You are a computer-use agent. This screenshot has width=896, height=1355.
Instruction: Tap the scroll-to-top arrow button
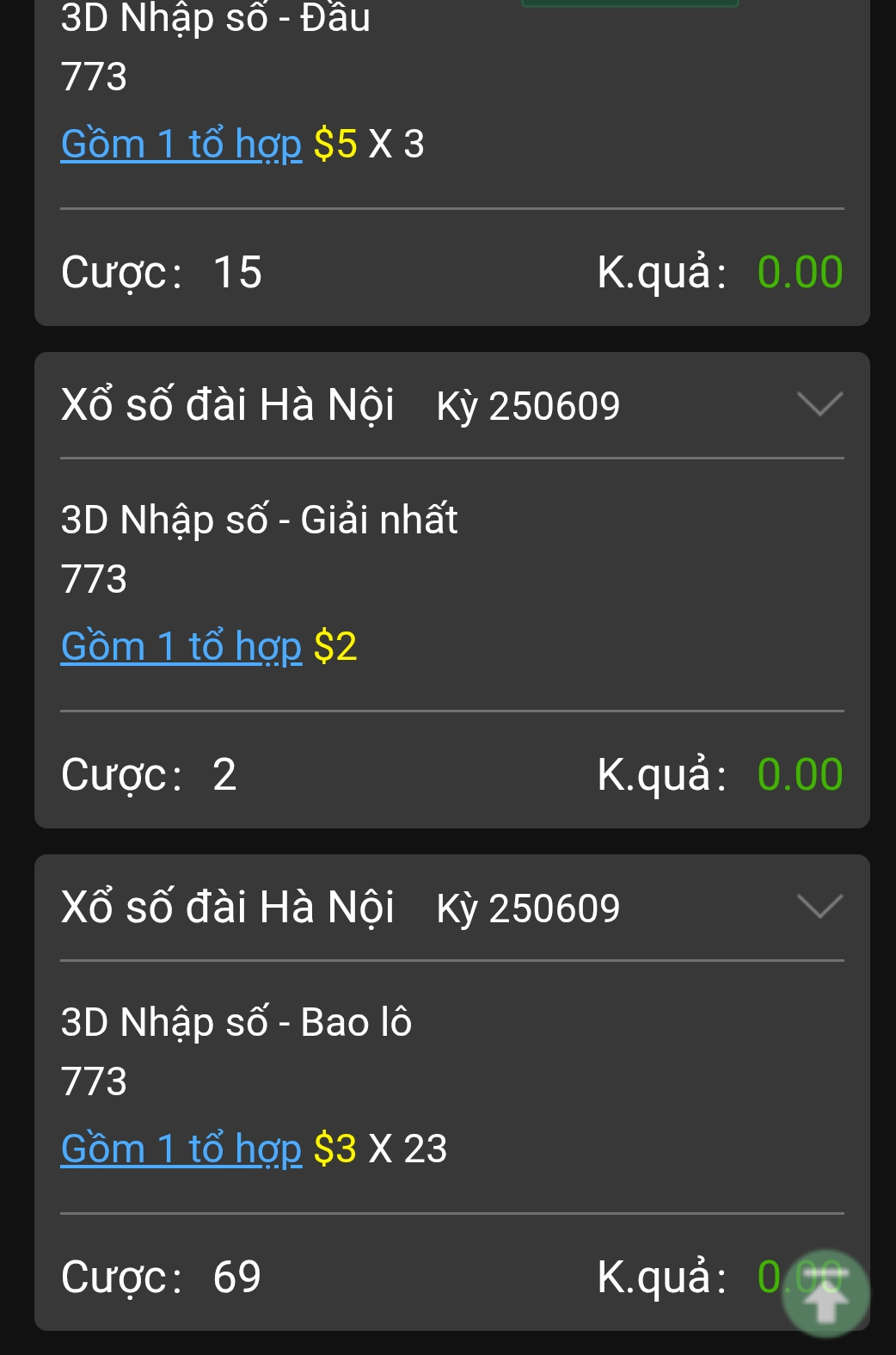point(825,1293)
